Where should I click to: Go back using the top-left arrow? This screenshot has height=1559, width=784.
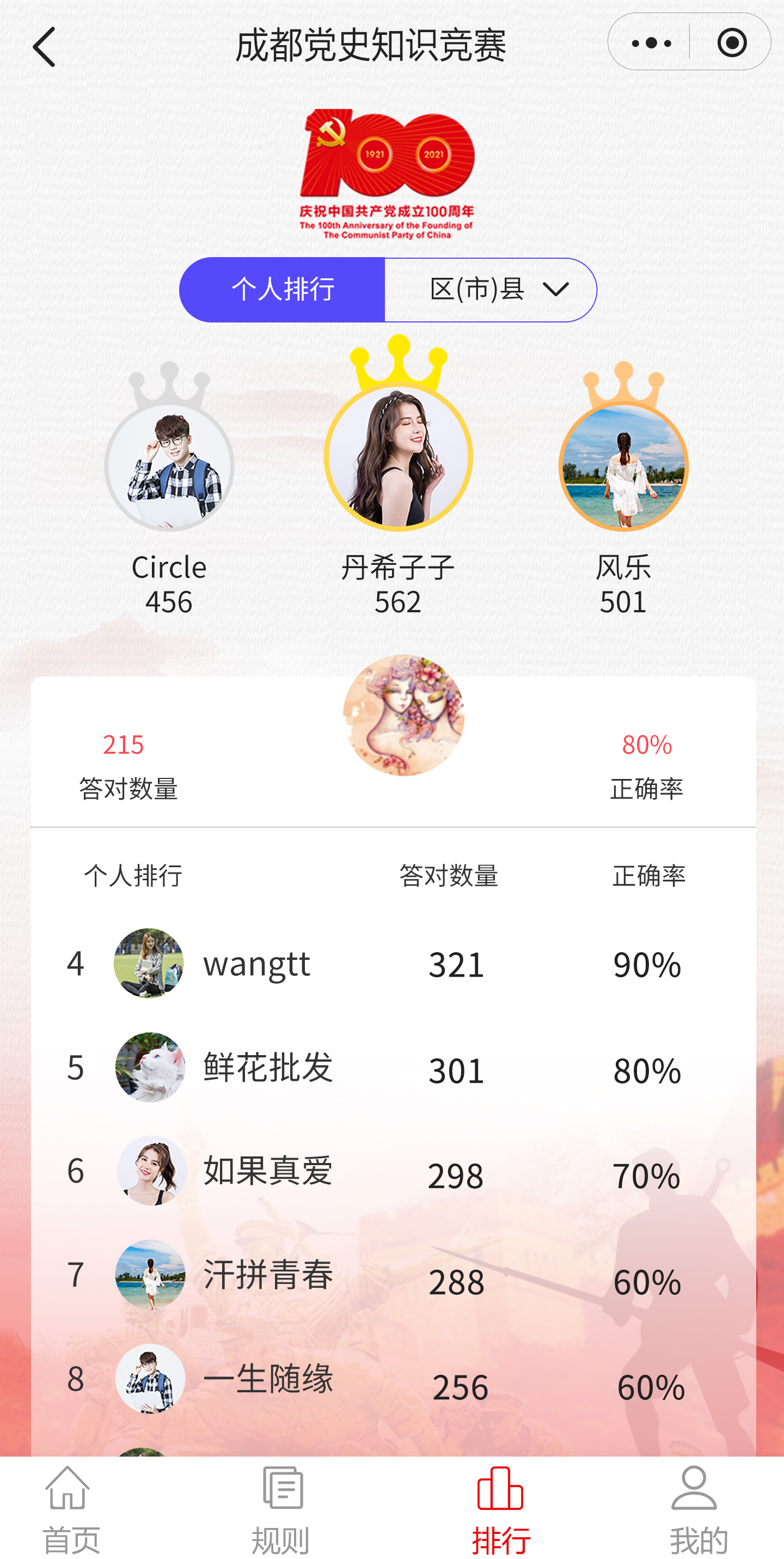44,47
